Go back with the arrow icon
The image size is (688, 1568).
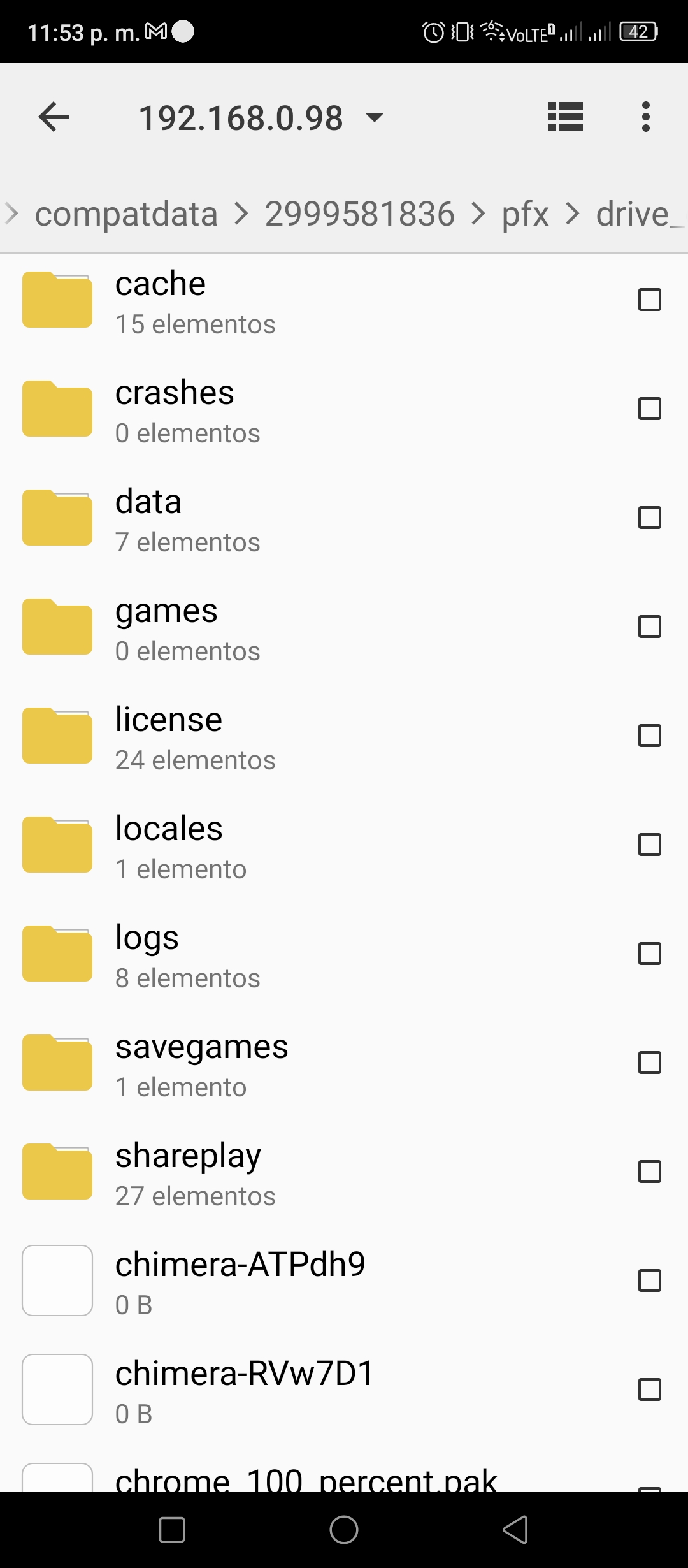point(54,117)
